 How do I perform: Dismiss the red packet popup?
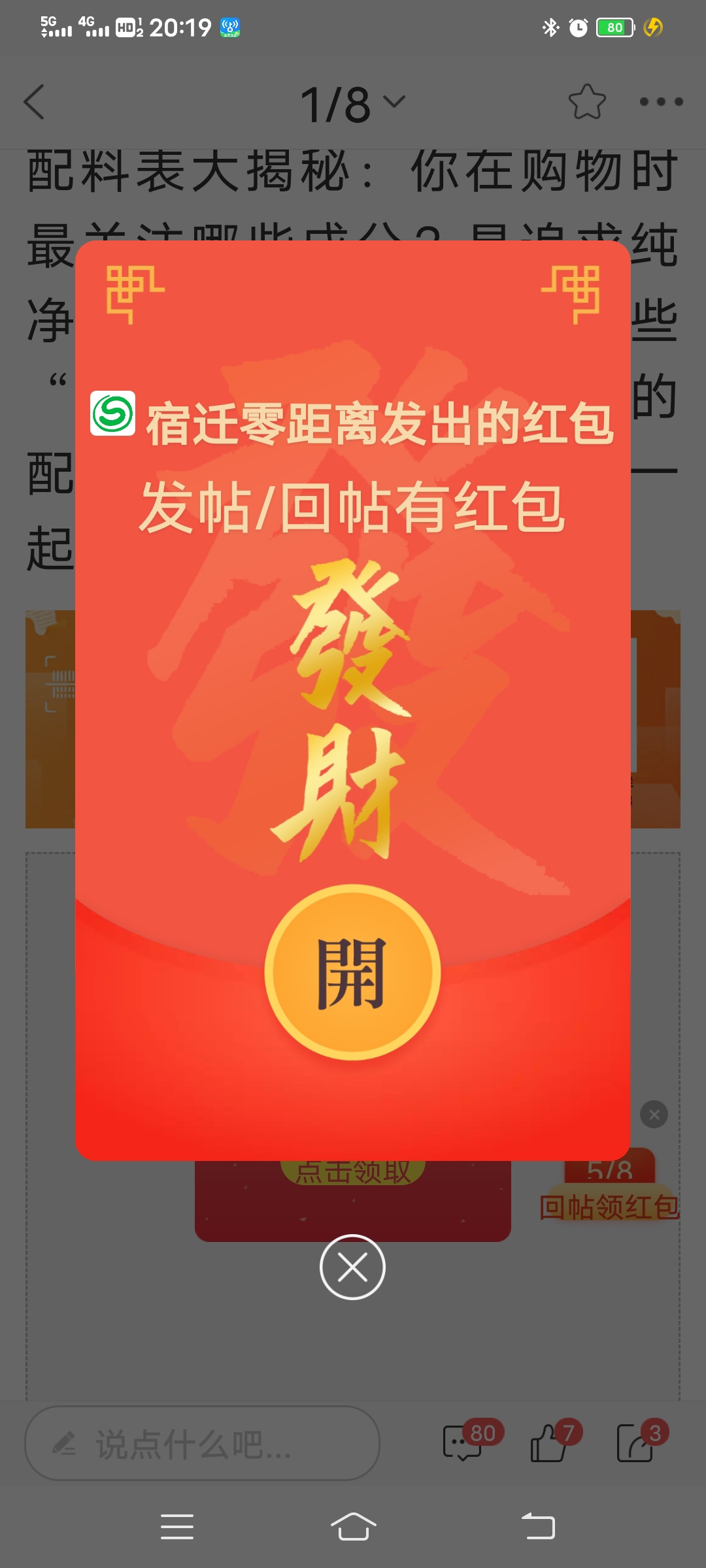[x=352, y=1267]
